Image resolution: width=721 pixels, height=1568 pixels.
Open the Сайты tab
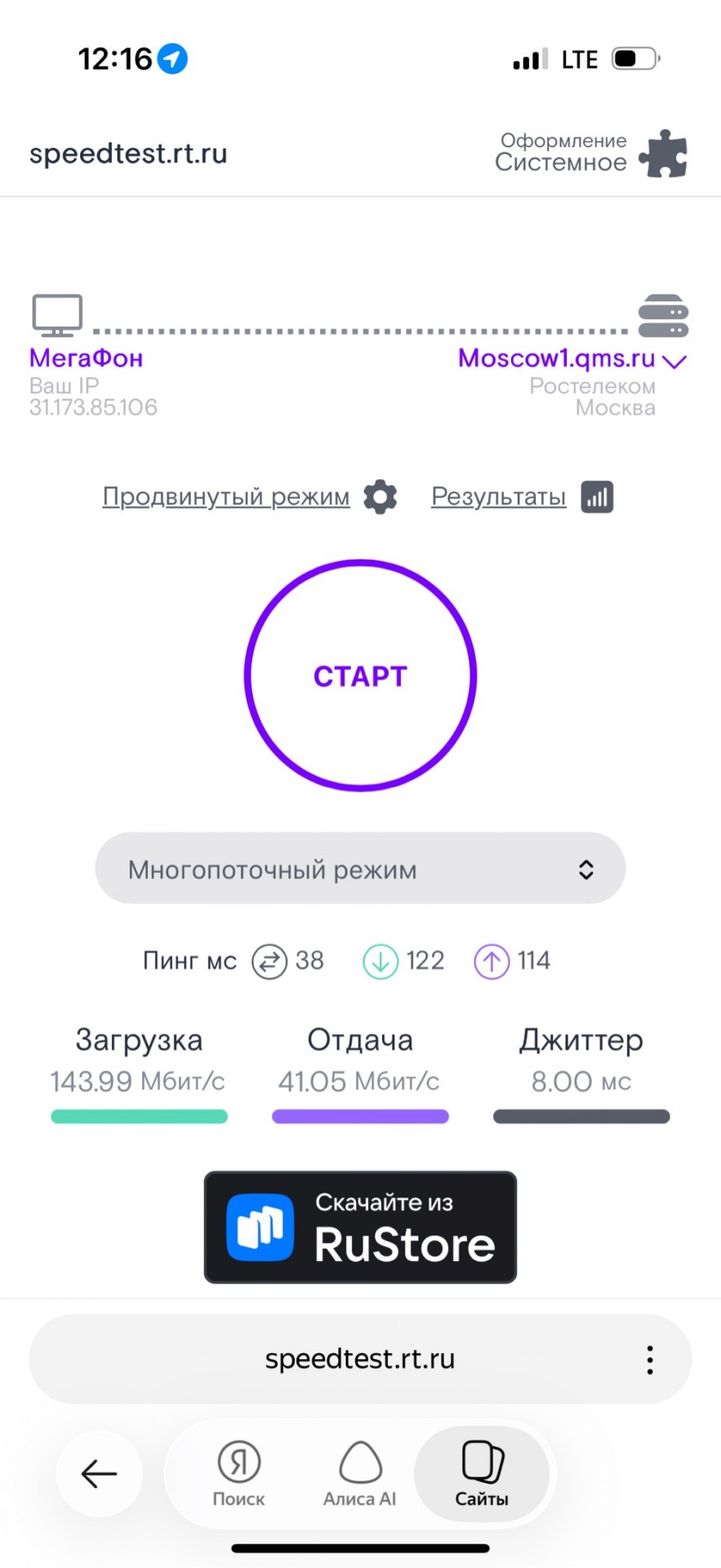point(482,1474)
